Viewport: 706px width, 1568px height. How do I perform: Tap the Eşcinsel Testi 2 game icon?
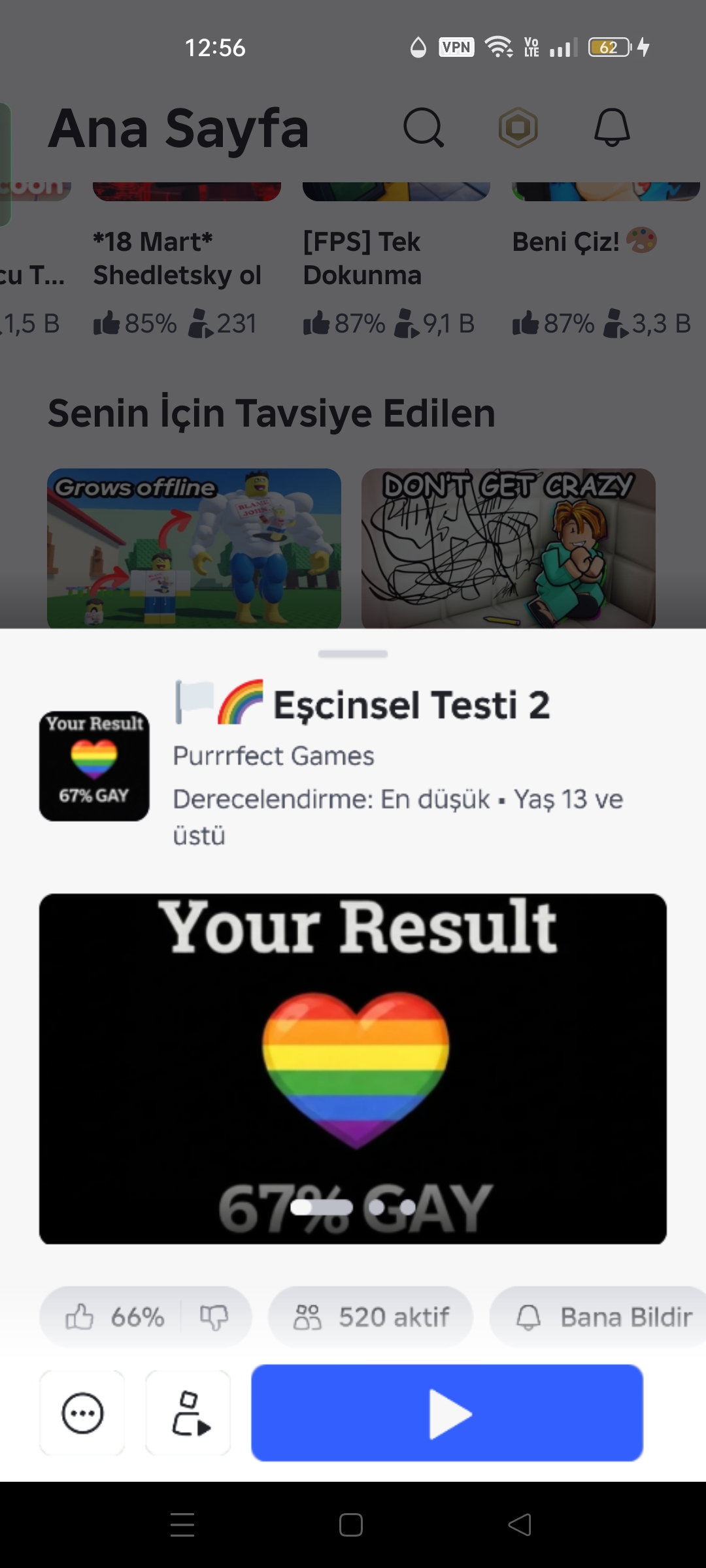94,766
